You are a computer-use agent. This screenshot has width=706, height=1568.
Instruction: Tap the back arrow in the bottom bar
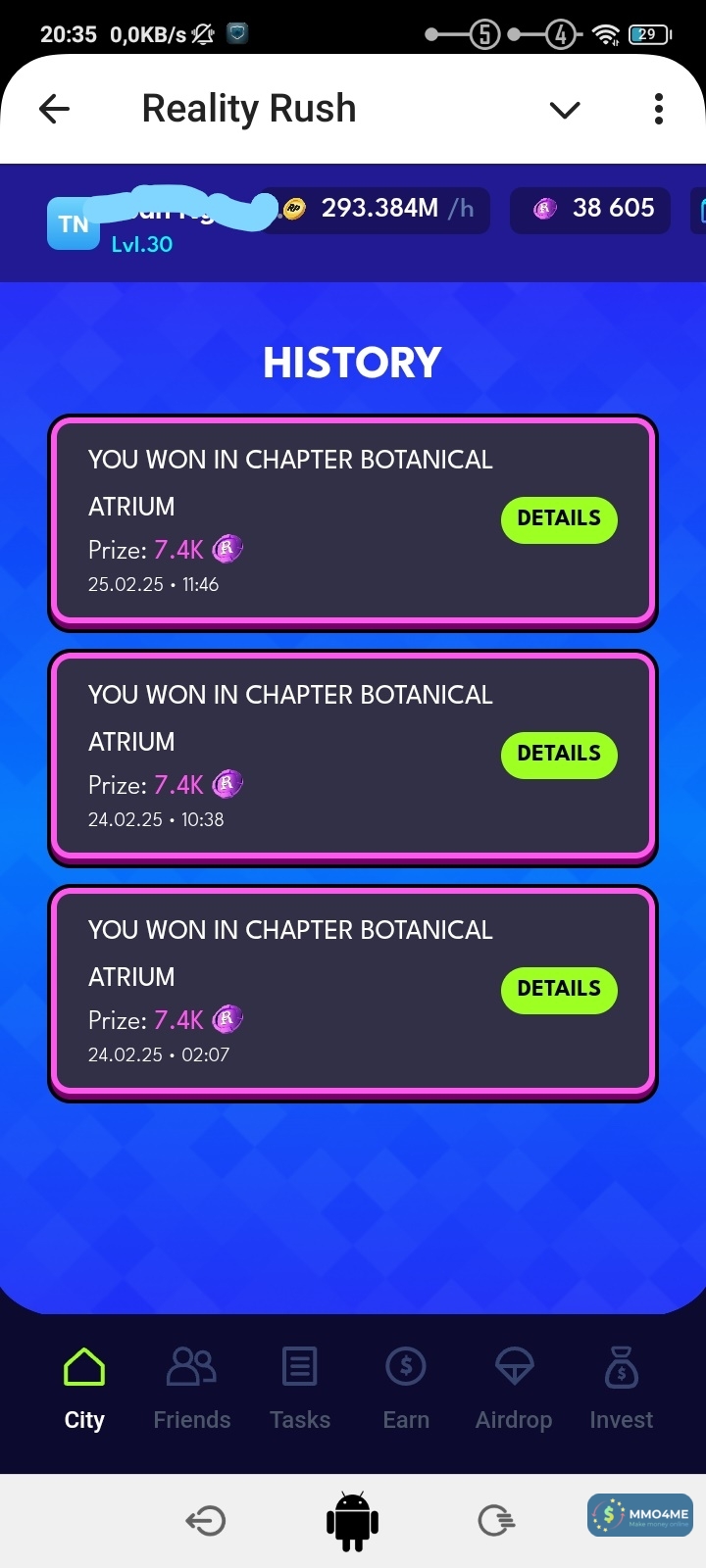pyautogui.click(x=206, y=1520)
